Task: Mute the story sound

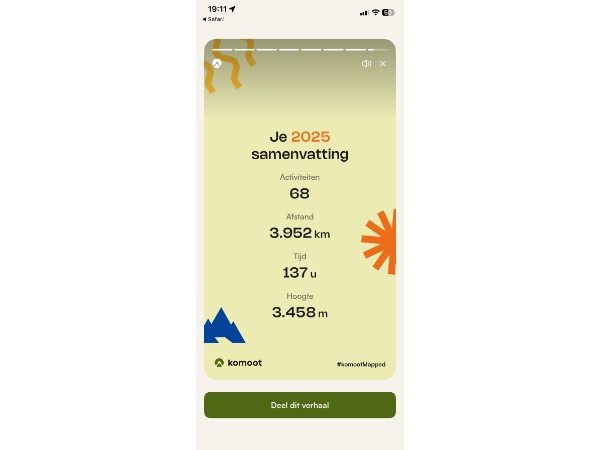Action: coord(366,63)
